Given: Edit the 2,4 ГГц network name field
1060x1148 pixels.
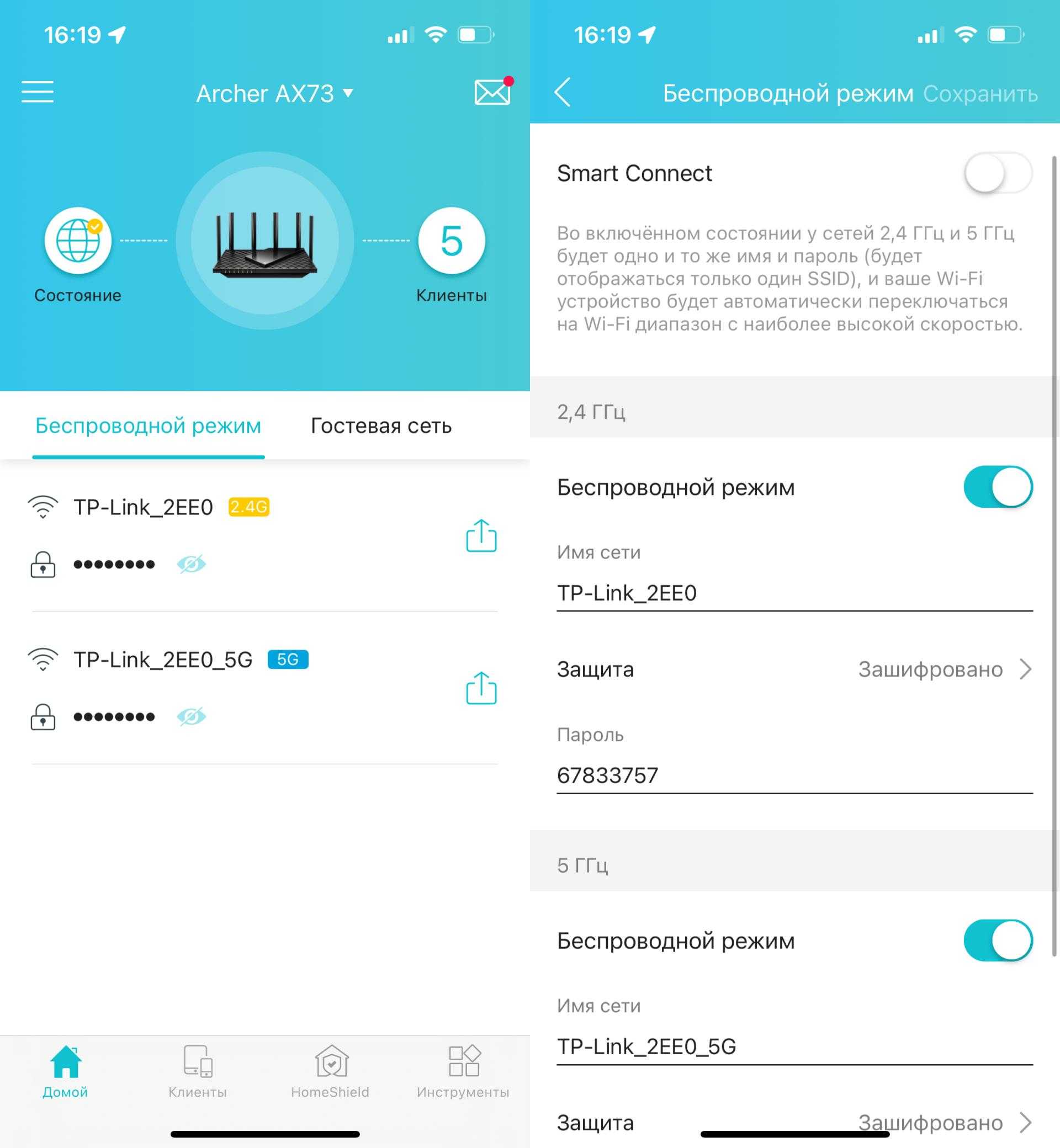Looking at the screenshot, I should tap(794, 593).
